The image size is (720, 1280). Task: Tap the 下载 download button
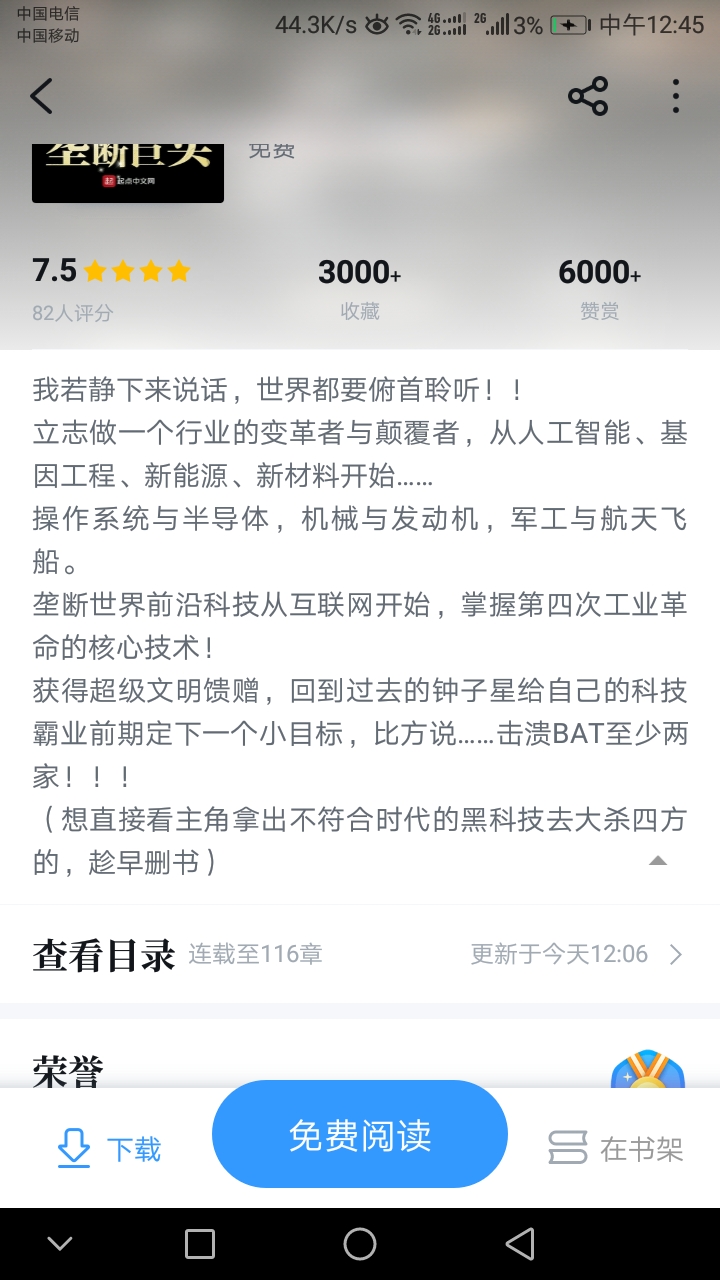(x=109, y=1148)
